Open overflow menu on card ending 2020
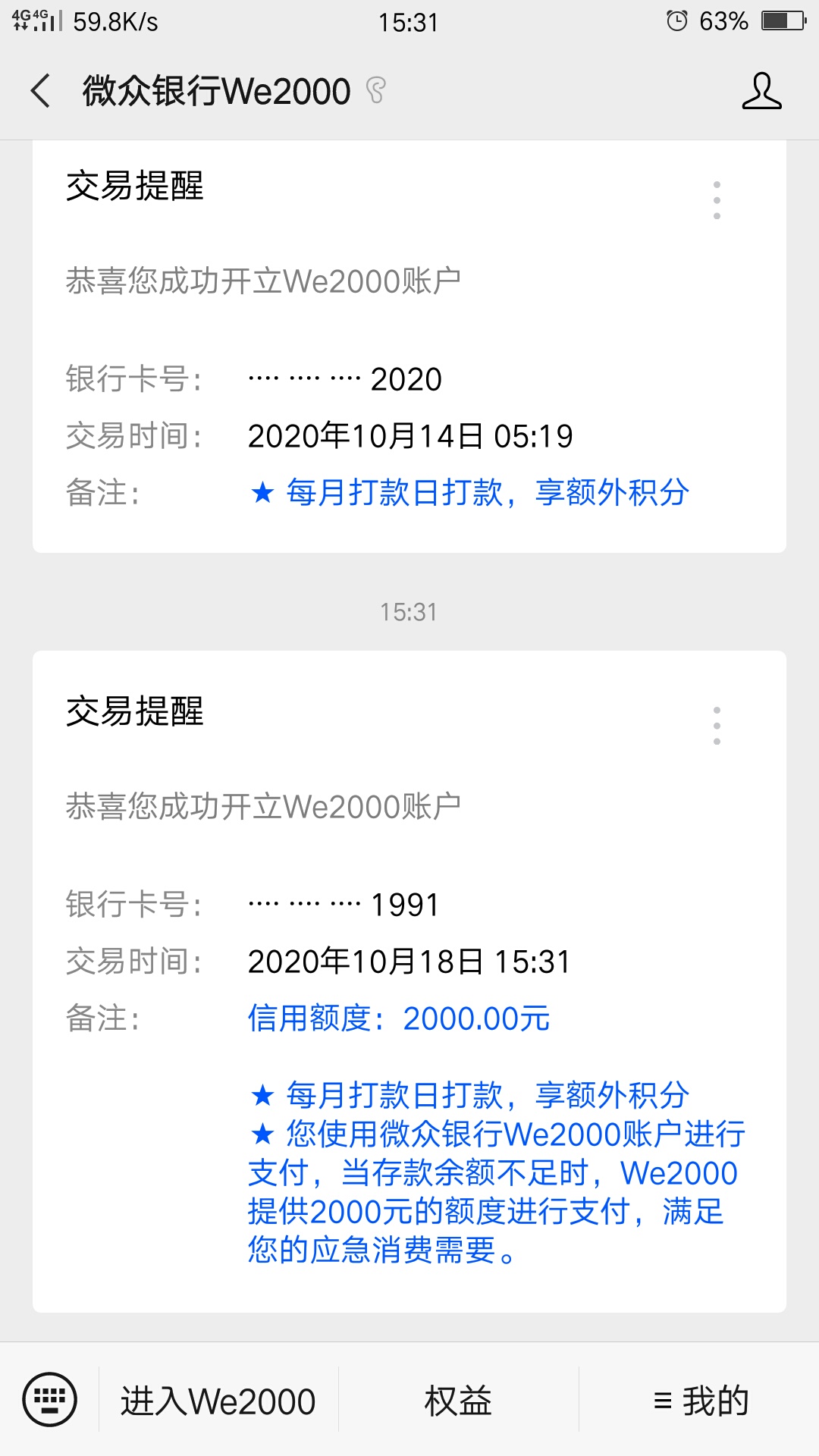The image size is (819, 1456). pos(717,200)
